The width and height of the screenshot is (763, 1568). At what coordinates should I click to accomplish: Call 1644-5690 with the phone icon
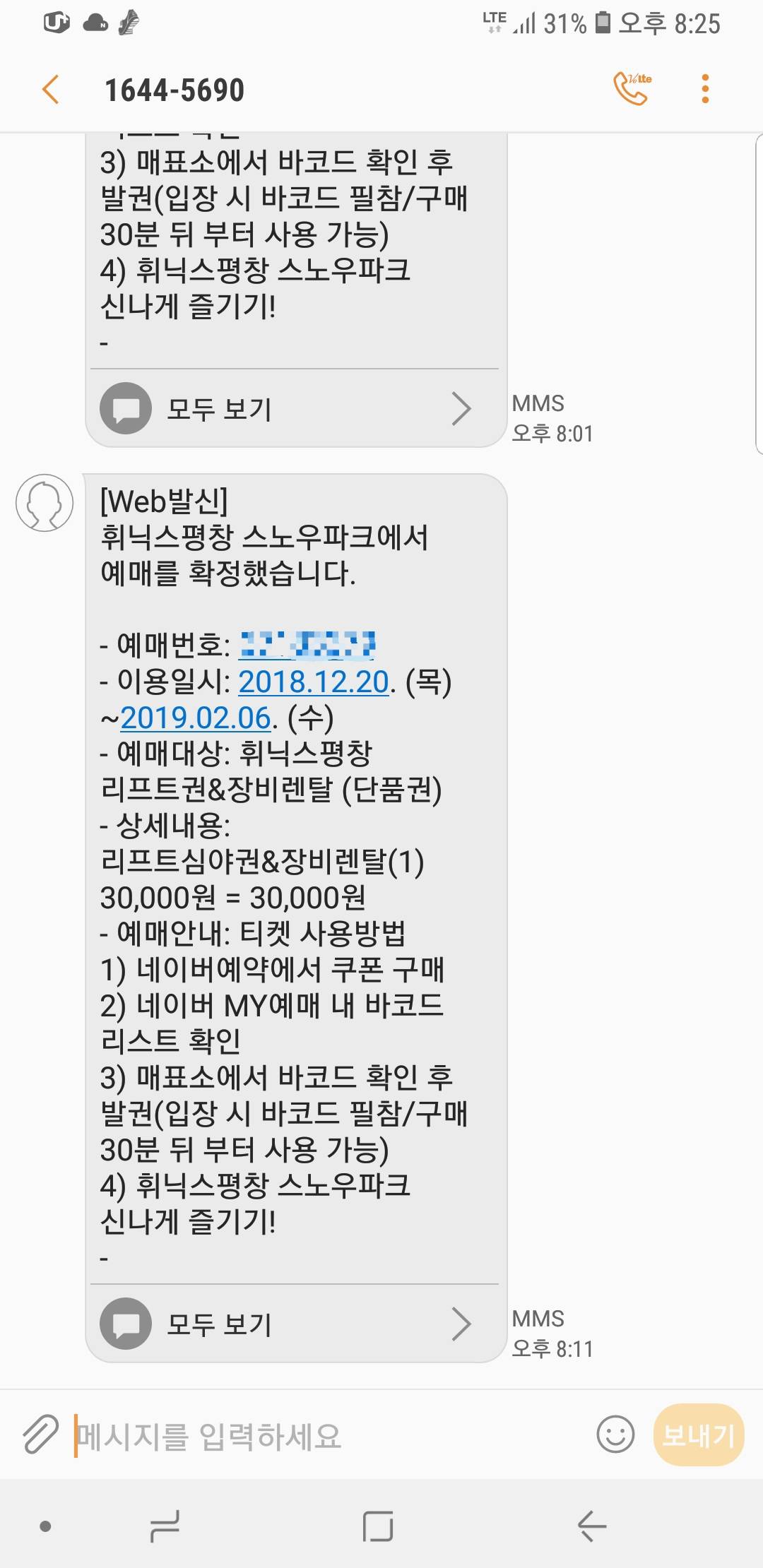[x=631, y=89]
